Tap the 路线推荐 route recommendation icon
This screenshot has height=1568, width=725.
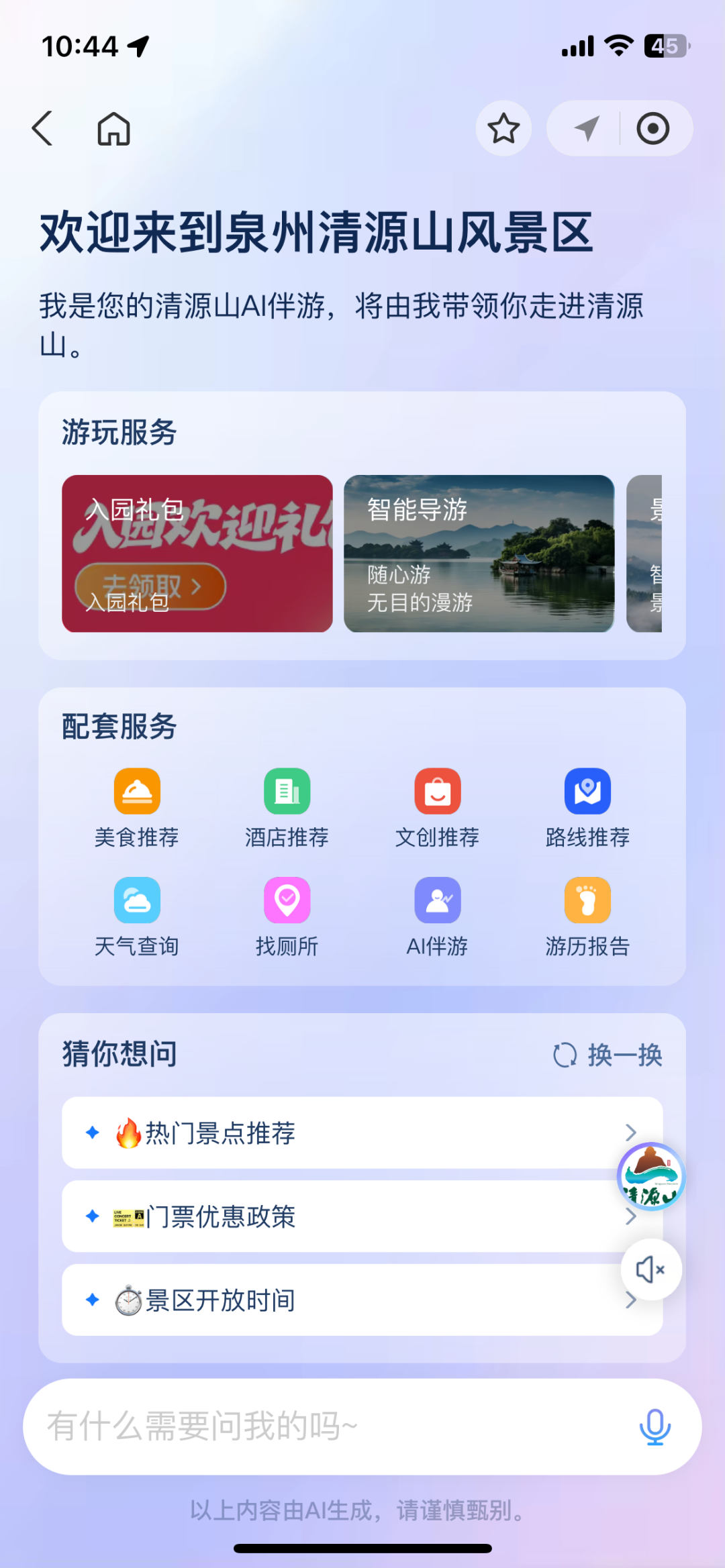tap(587, 792)
